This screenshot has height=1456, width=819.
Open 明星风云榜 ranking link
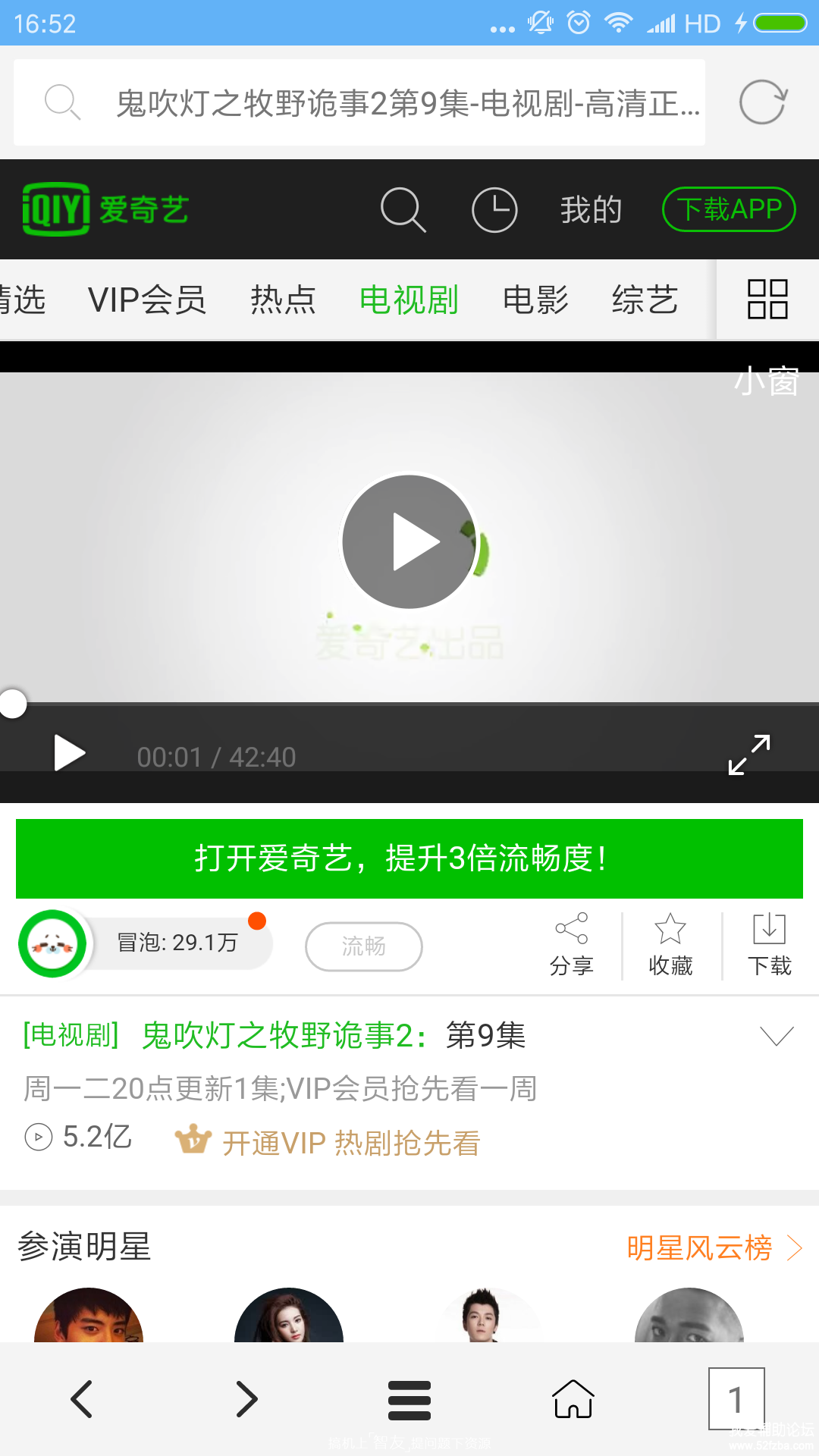pyautogui.click(x=713, y=1247)
